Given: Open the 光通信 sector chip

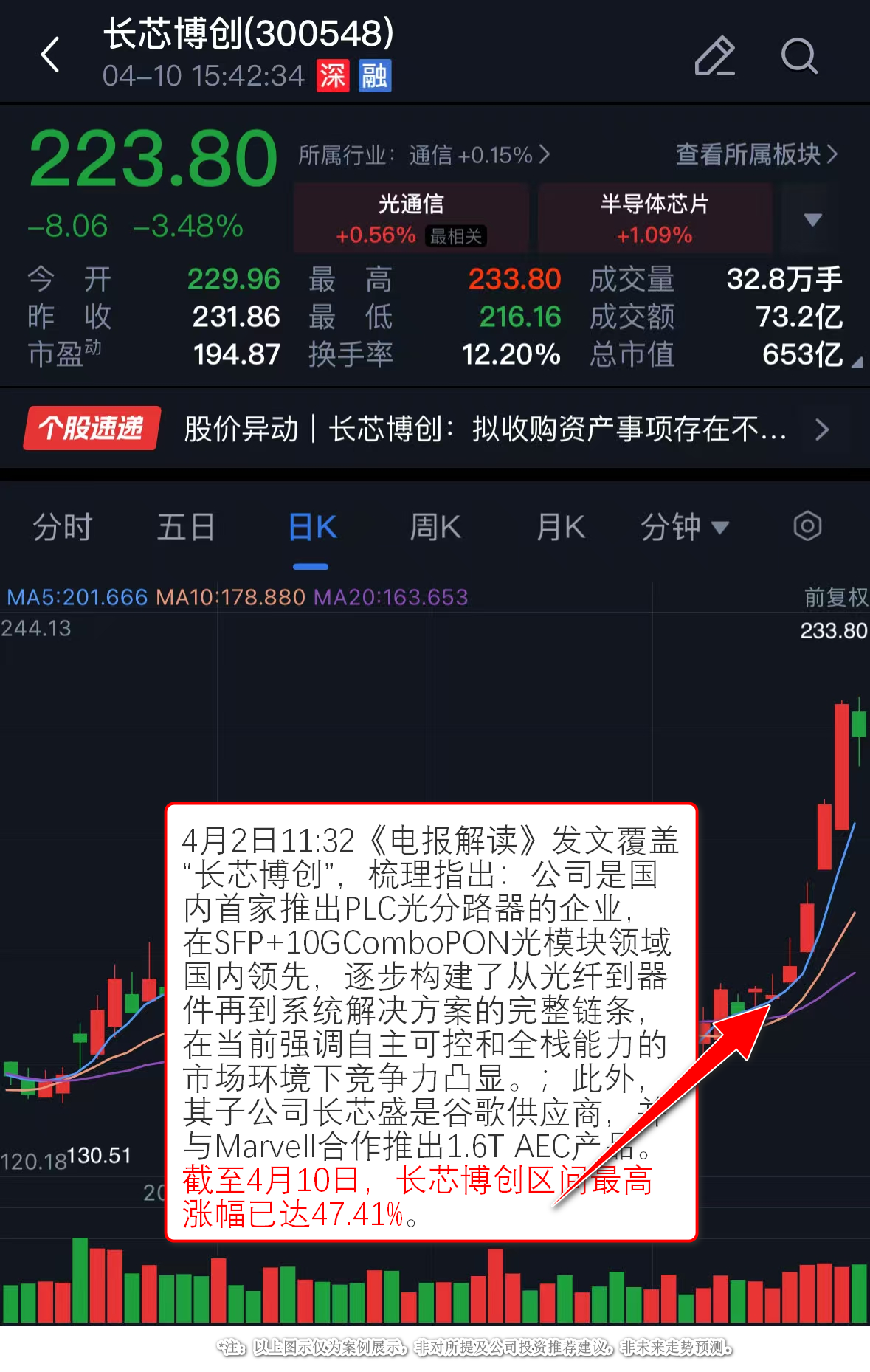Looking at the screenshot, I should coord(411,218).
